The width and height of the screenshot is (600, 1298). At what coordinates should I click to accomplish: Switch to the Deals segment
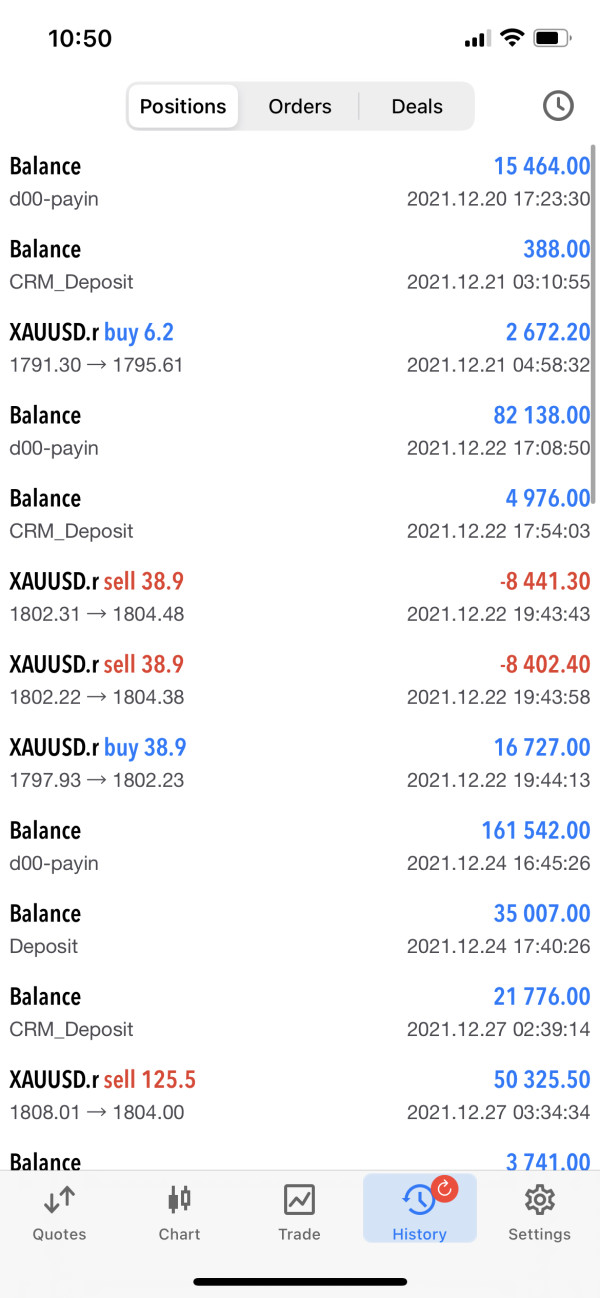pos(417,106)
